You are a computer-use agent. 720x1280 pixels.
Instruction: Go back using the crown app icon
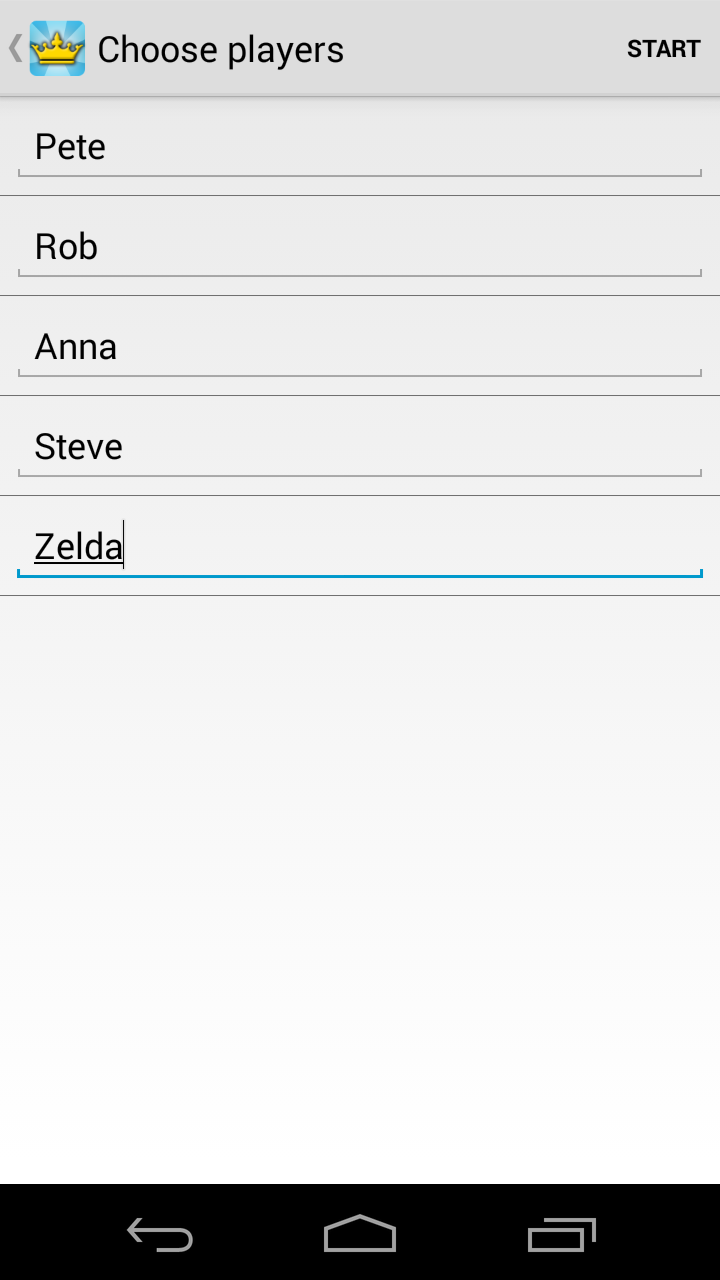click(x=55, y=48)
